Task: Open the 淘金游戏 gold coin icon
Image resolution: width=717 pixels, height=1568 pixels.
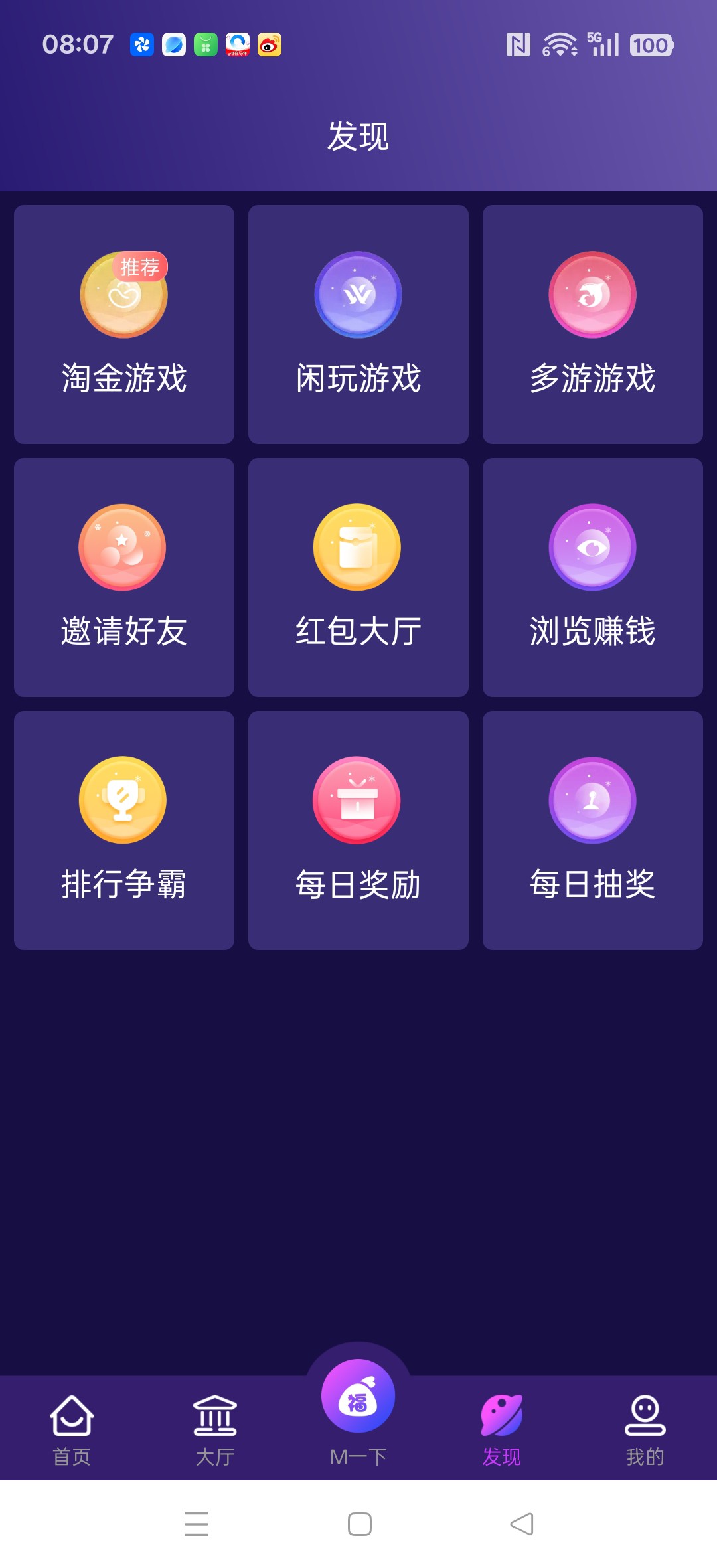Action: coord(123,295)
